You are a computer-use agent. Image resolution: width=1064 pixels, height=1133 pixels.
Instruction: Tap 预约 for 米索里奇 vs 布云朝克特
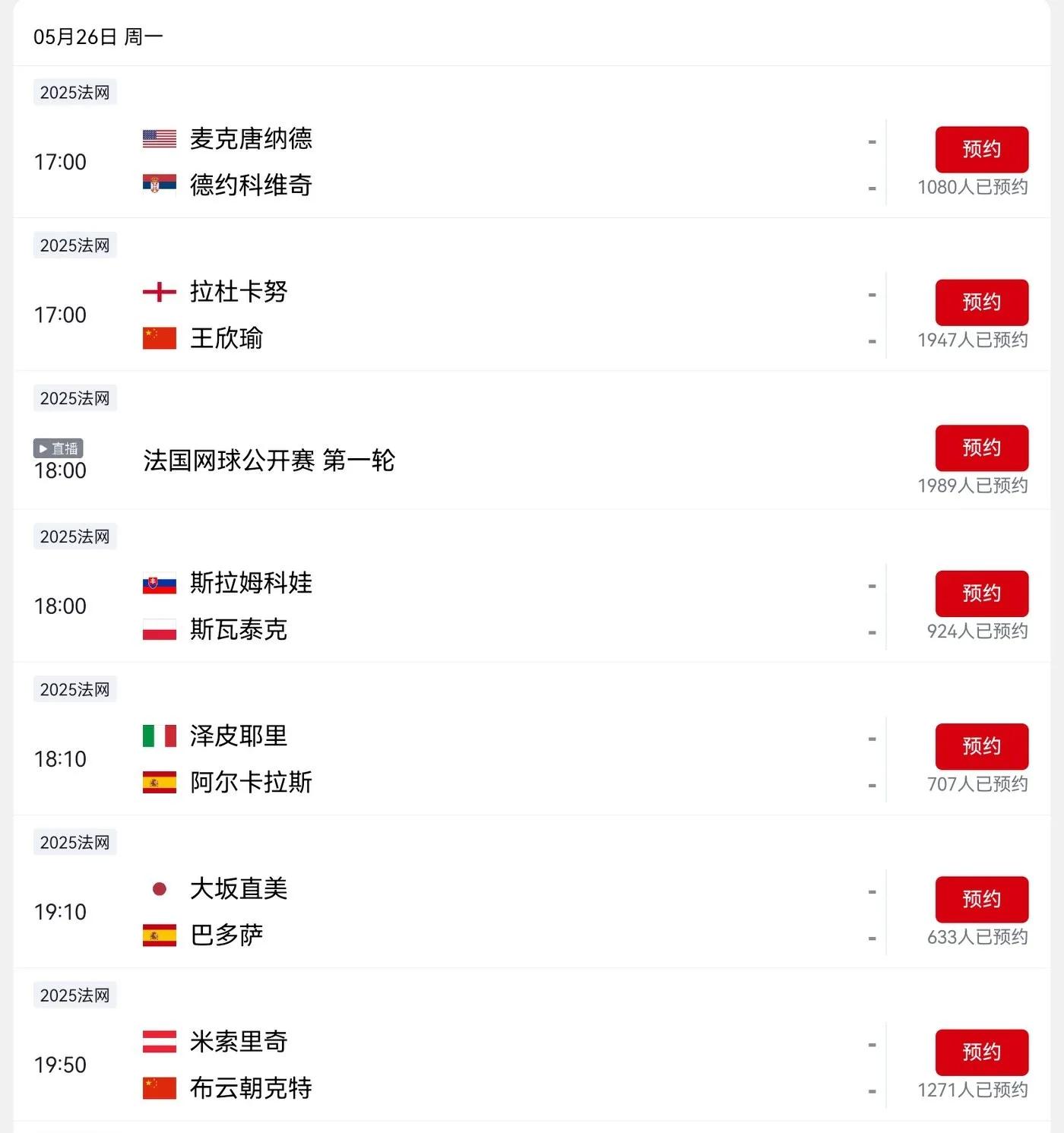point(981,1052)
